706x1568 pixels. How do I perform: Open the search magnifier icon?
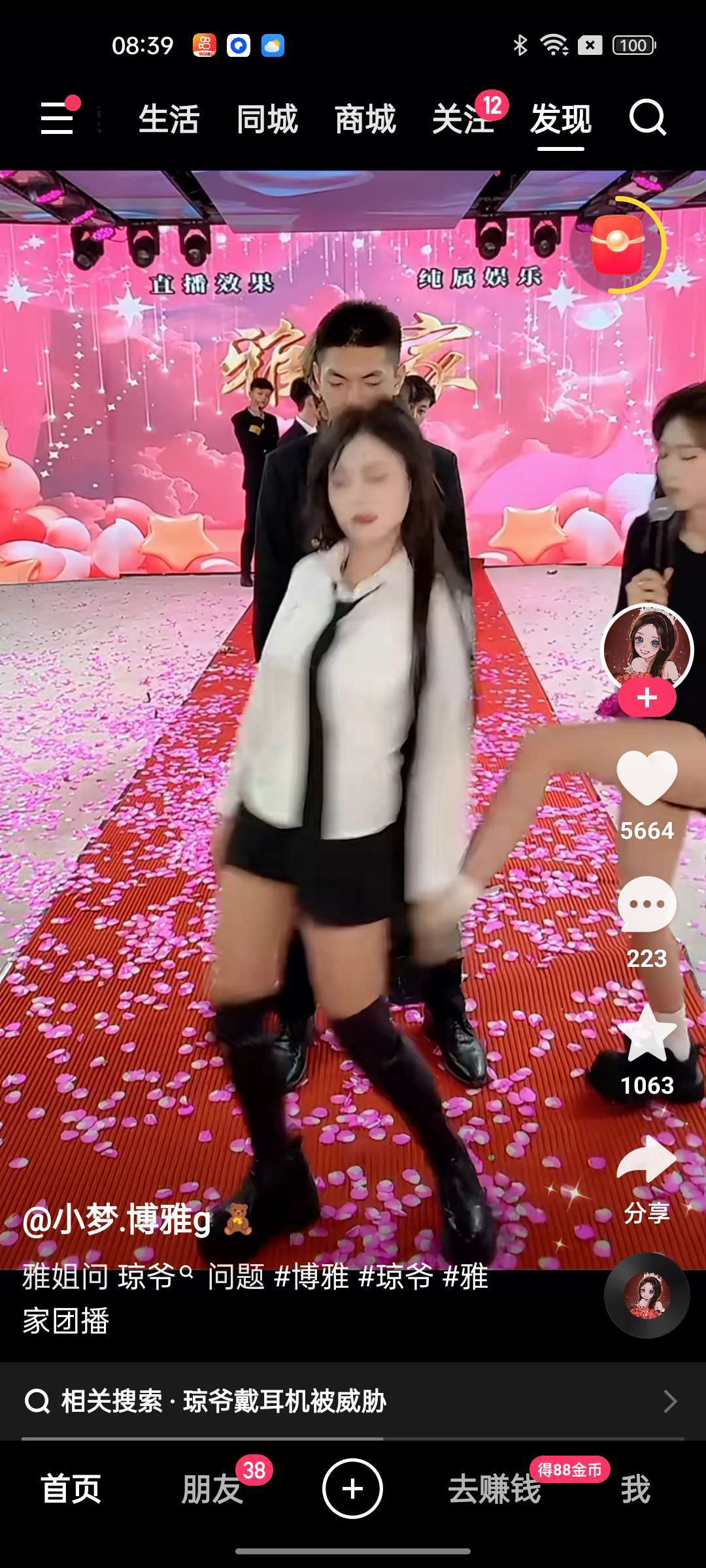(x=647, y=118)
